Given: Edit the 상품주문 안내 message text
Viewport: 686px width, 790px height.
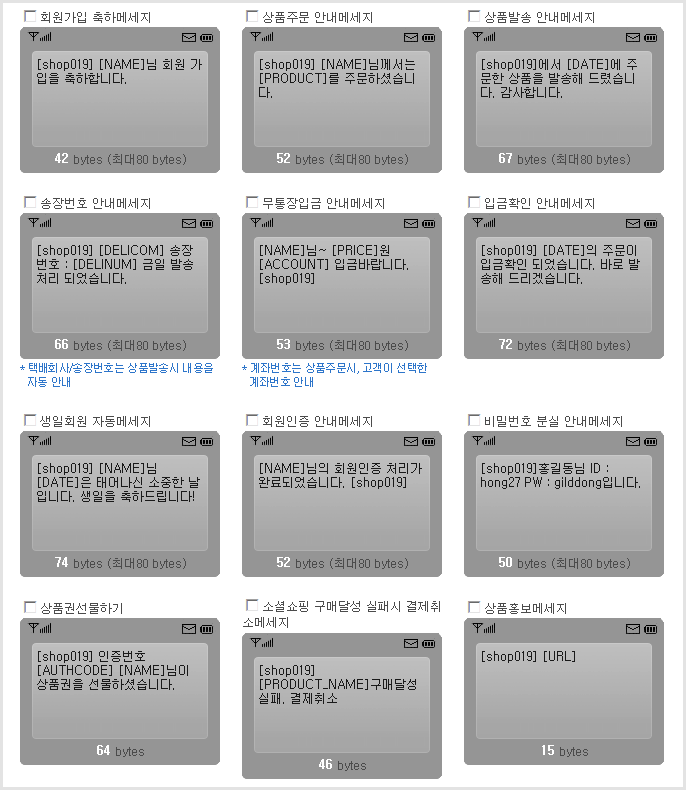Looking at the screenshot, I should coord(341,99).
